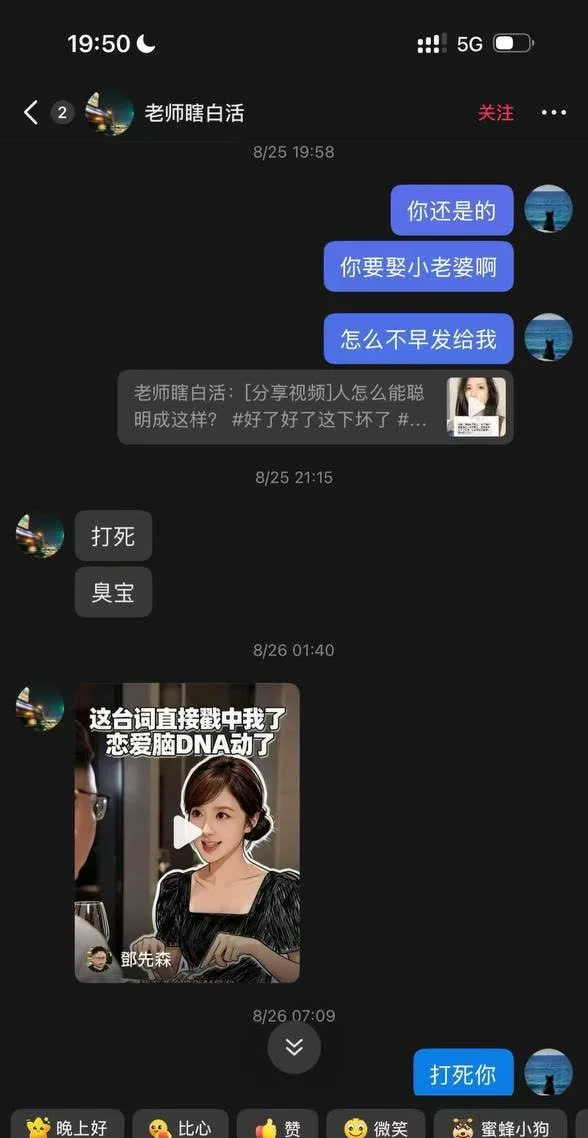The width and height of the screenshot is (588, 1138).
Task: Send the 比心 quick sticker
Action: 180,1126
